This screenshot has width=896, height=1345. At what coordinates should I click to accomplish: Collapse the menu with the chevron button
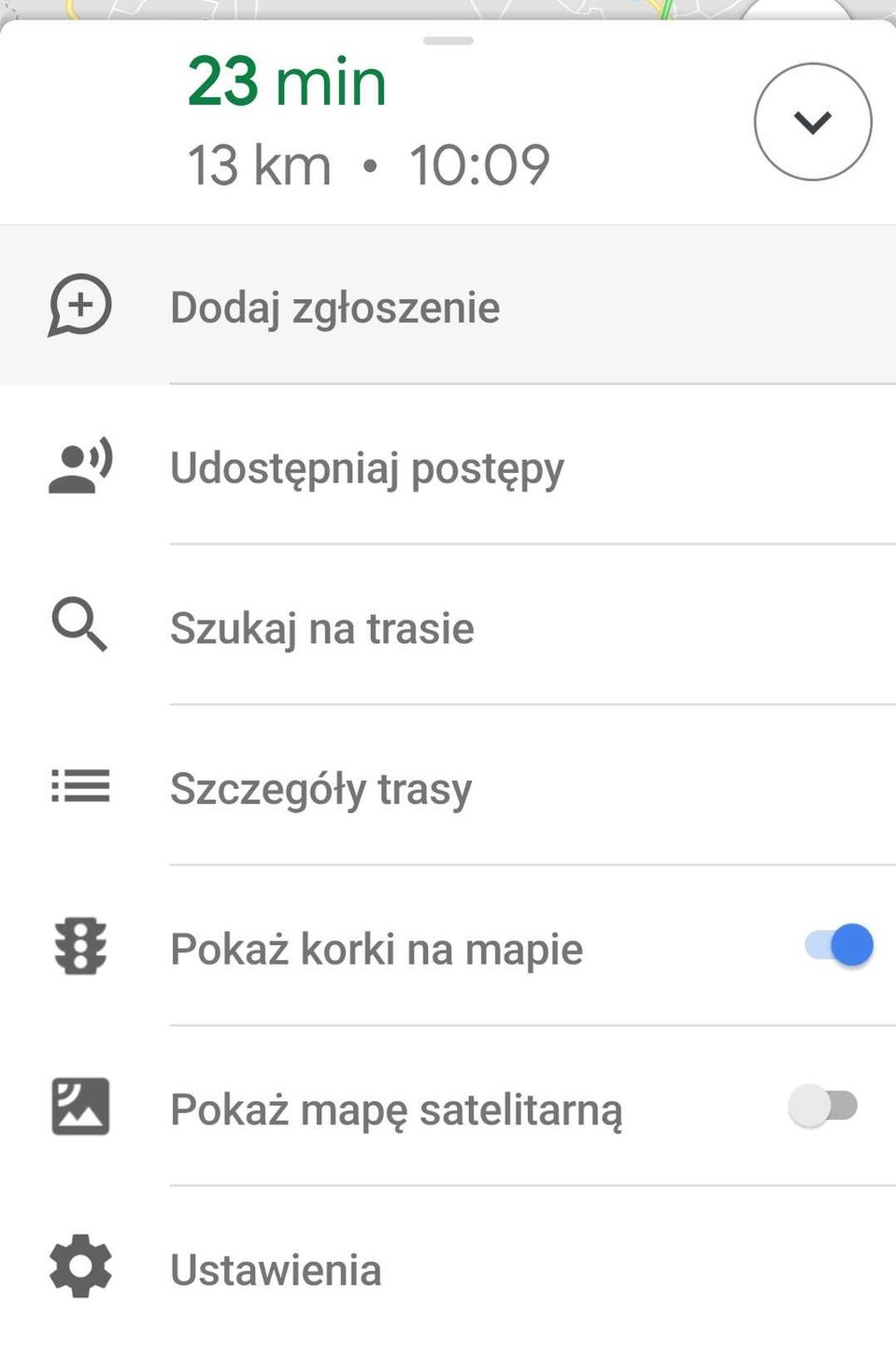[813, 122]
